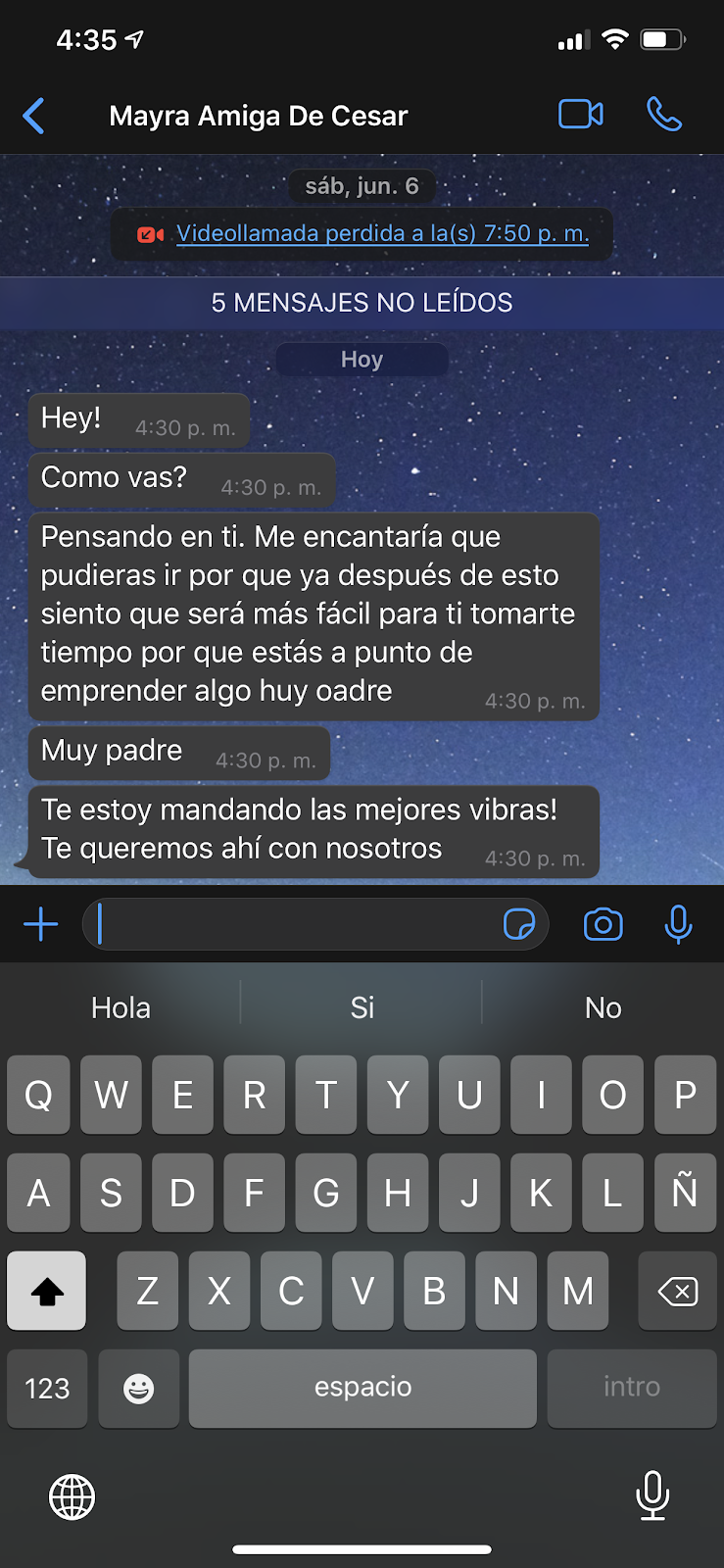Change keyboard language with globe icon
Screen dimensions: 724x1568
pyautogui.click(x=72, y=1496)
